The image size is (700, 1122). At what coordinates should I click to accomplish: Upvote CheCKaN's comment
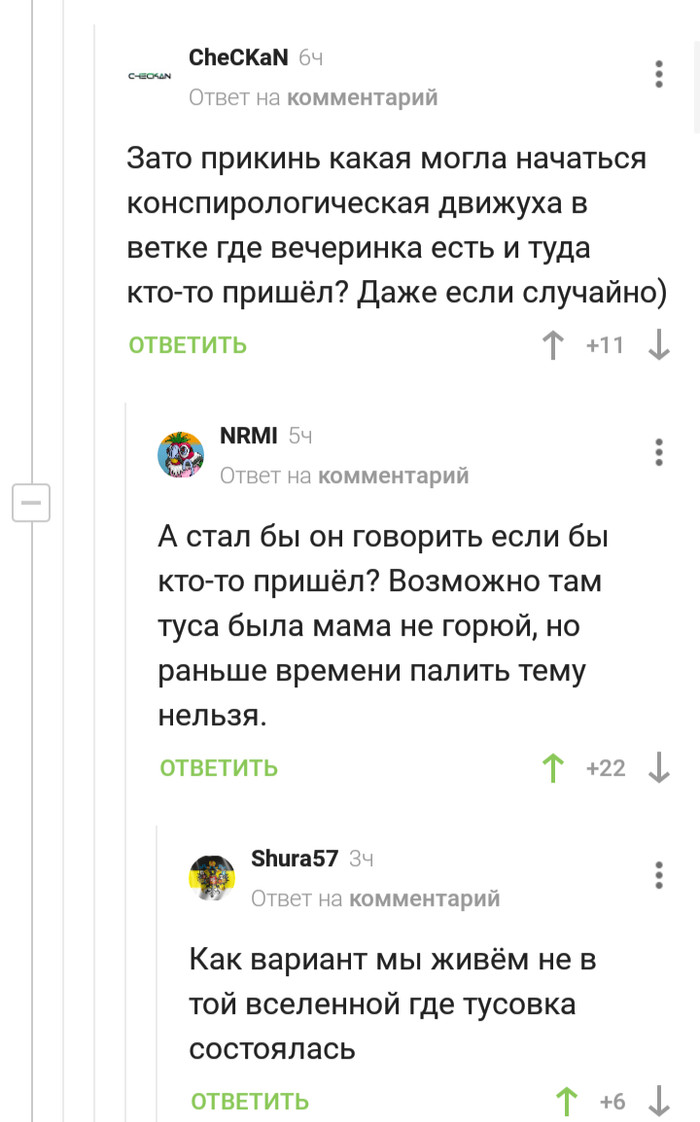click(552, 346)
